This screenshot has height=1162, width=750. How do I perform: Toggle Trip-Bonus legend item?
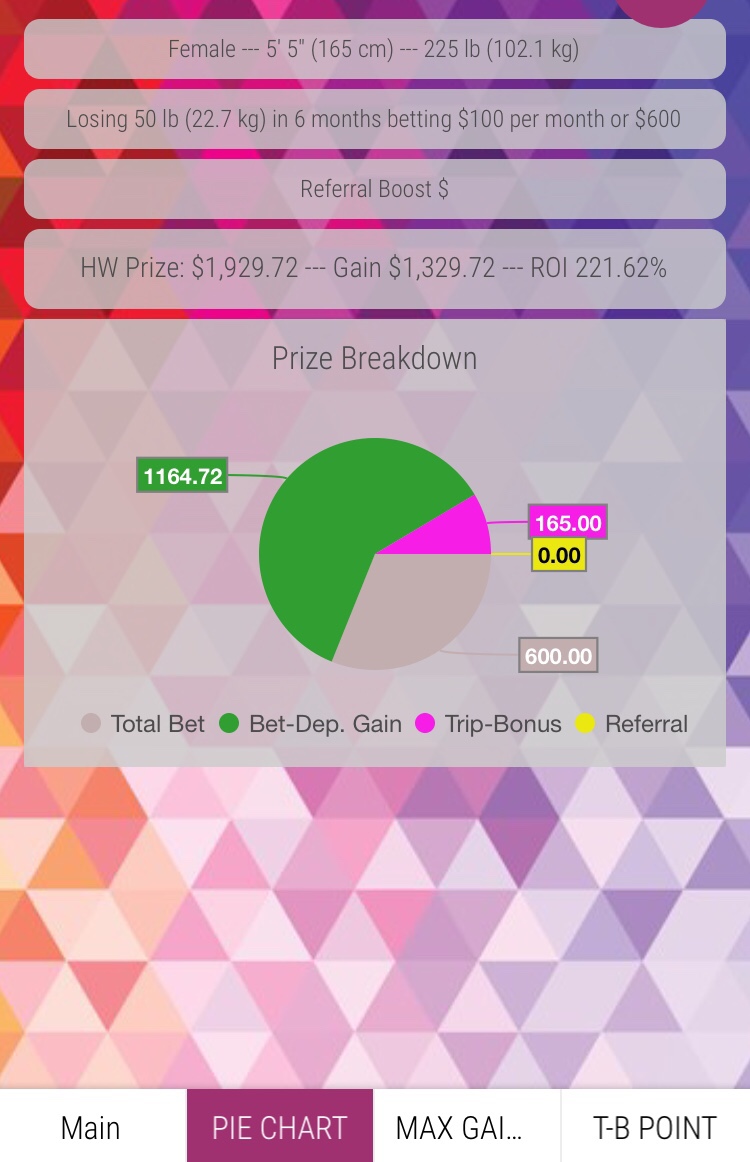pos(489,724)
